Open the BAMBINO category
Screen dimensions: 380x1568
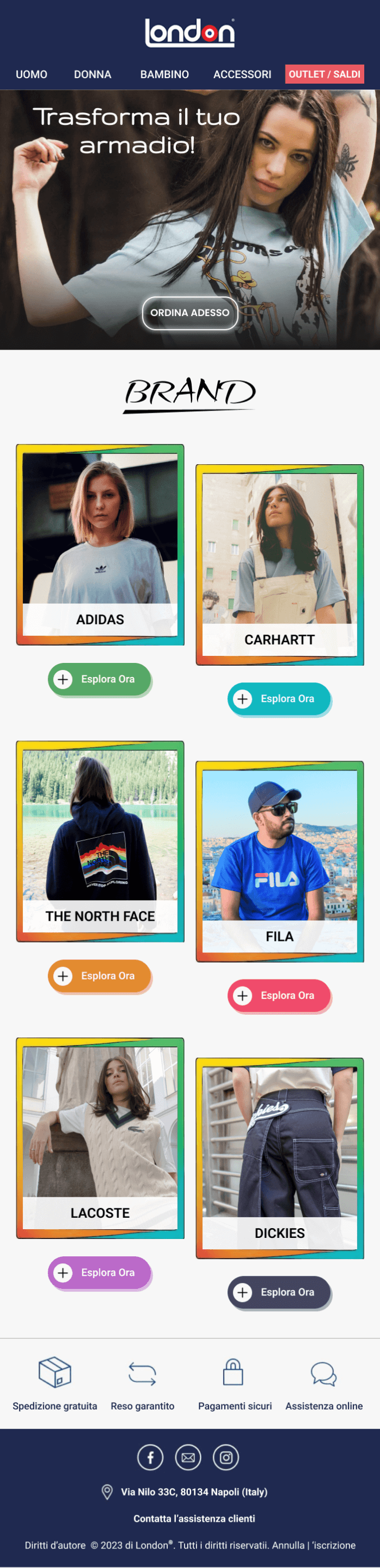point(164,74)
